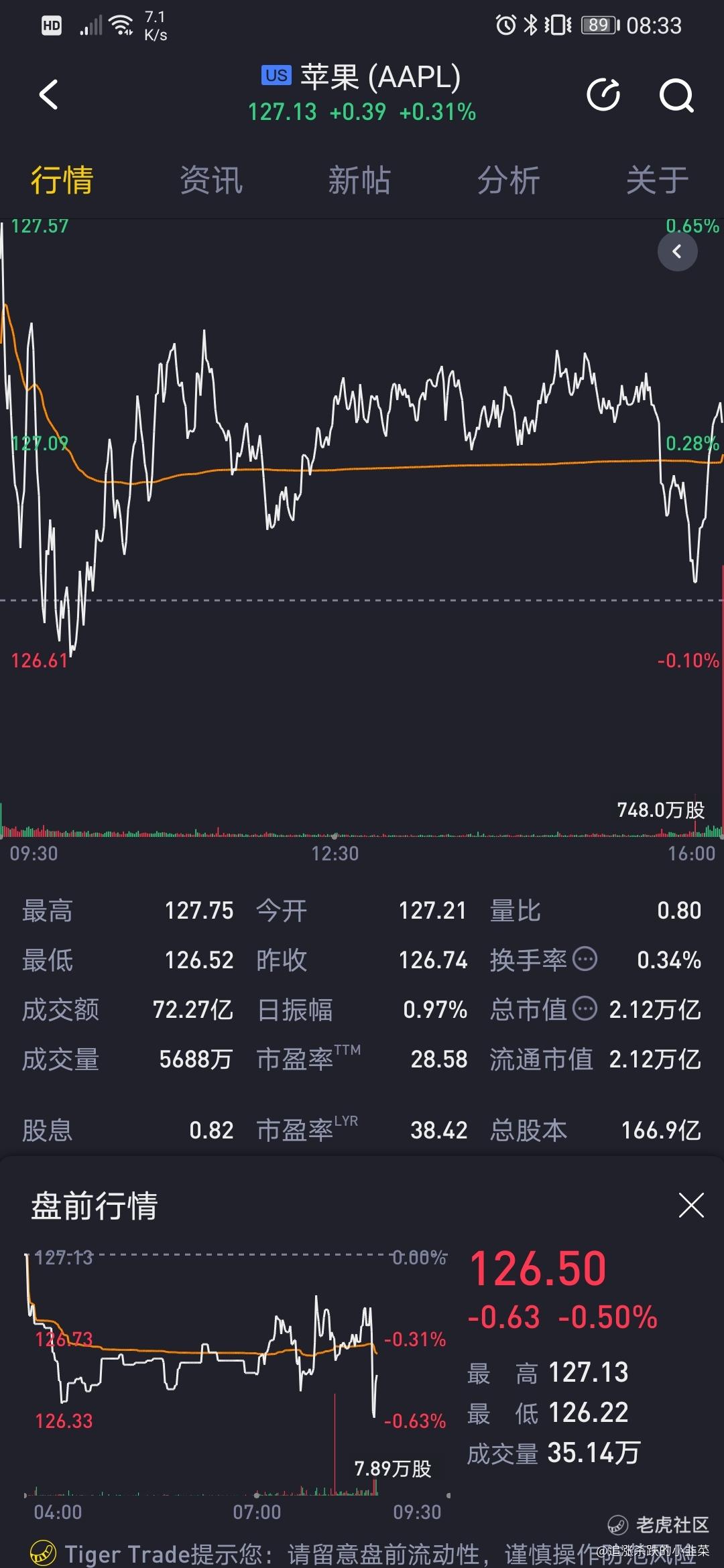The height and width of the screenshot is (1568, 724).
Task: Show info for 换手率
Action: click(585, 959)
